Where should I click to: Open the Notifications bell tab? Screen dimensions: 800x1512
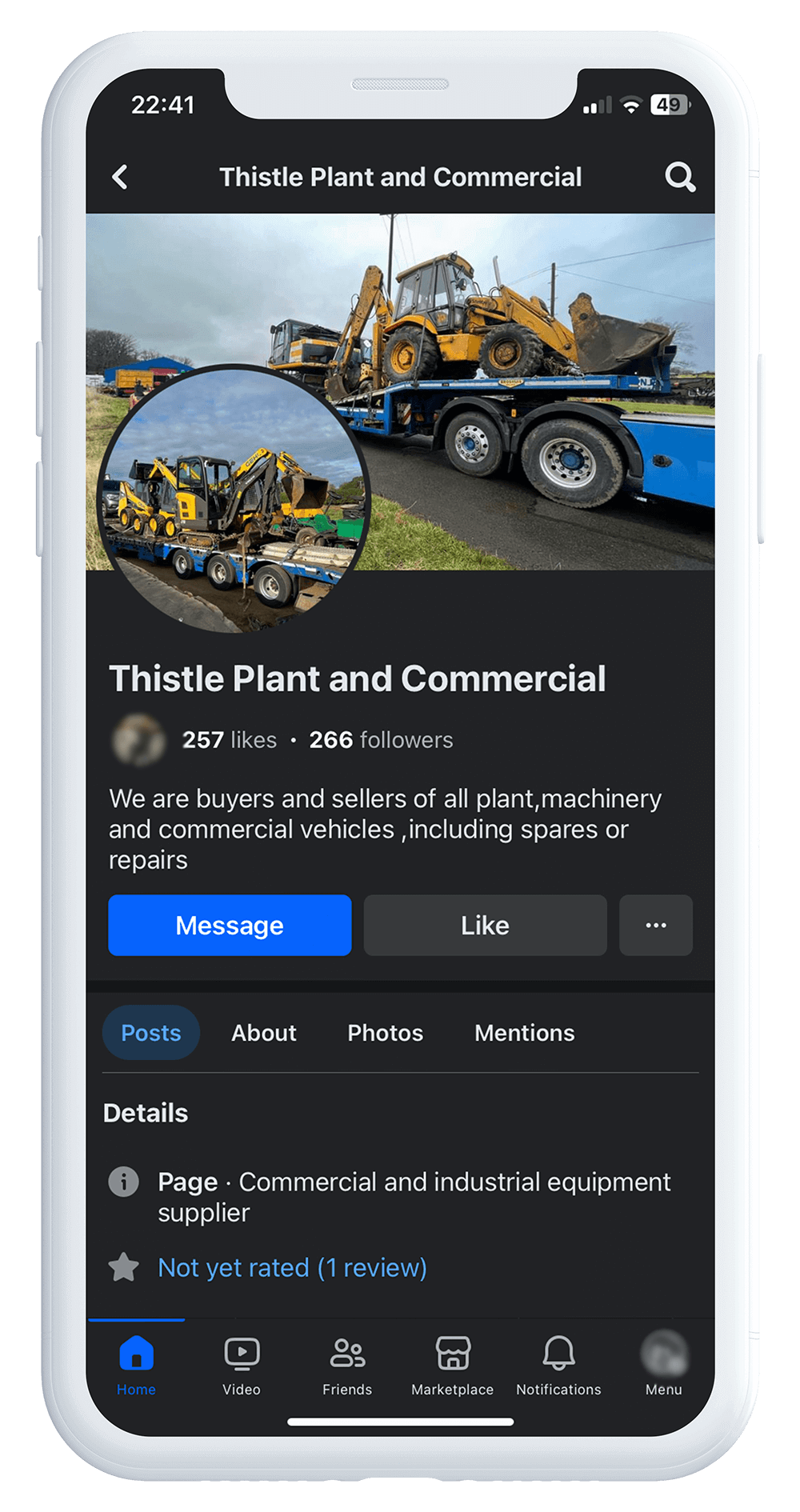coord(558,1366)
